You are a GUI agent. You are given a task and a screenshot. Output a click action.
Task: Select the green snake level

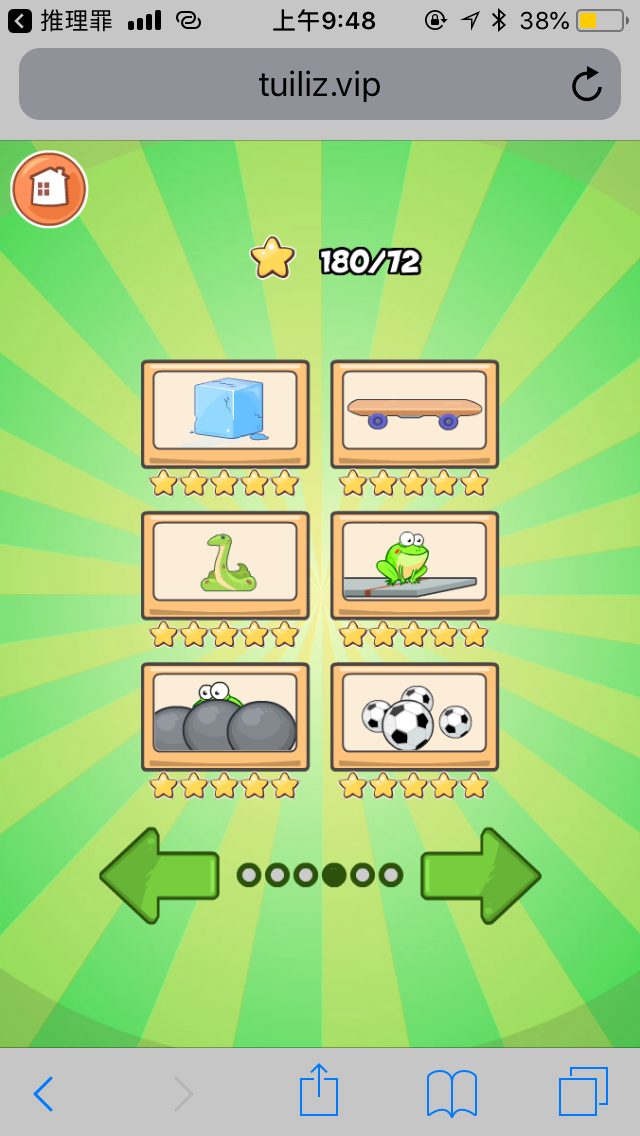click(225, 563)
